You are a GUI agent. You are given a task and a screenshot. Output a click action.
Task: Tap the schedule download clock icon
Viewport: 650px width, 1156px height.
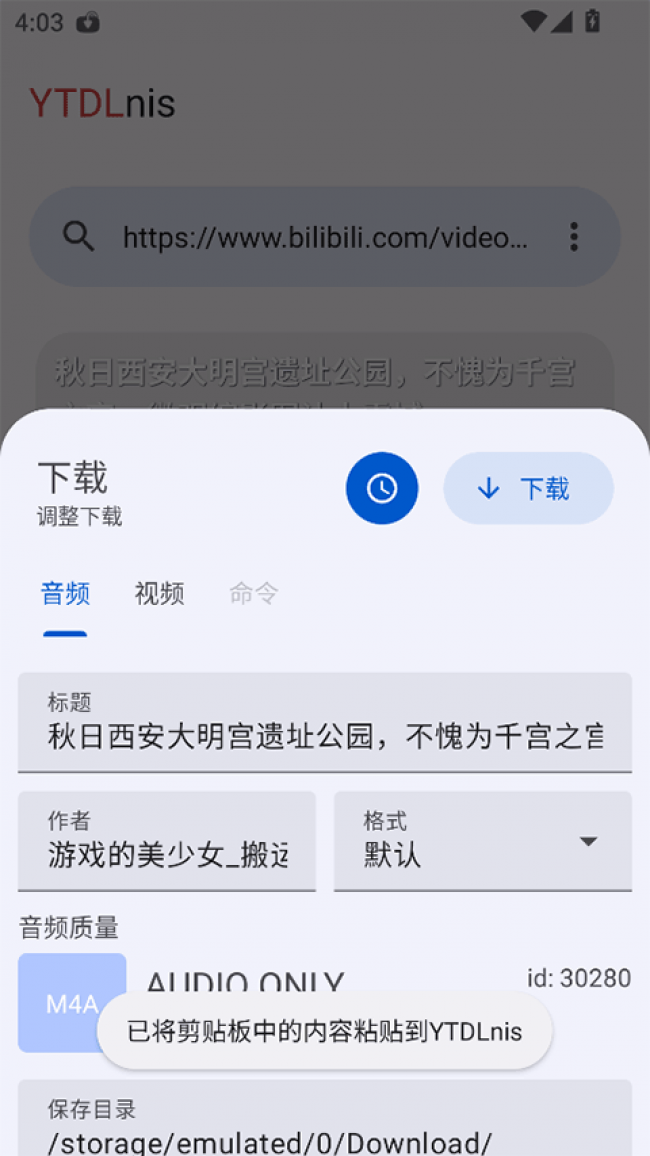pyautogui.click(x=381, y=488)
